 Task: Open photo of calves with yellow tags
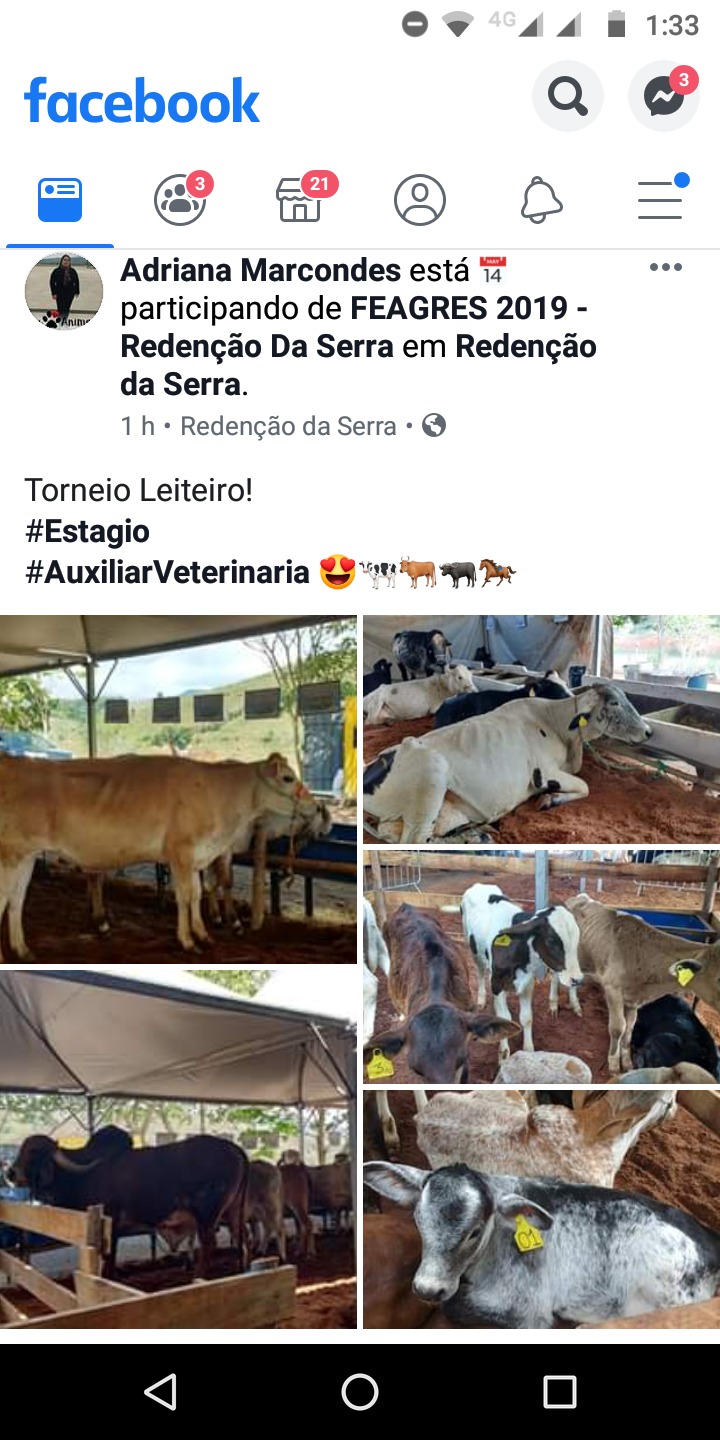pyautogui.click(x=541, y=966)
